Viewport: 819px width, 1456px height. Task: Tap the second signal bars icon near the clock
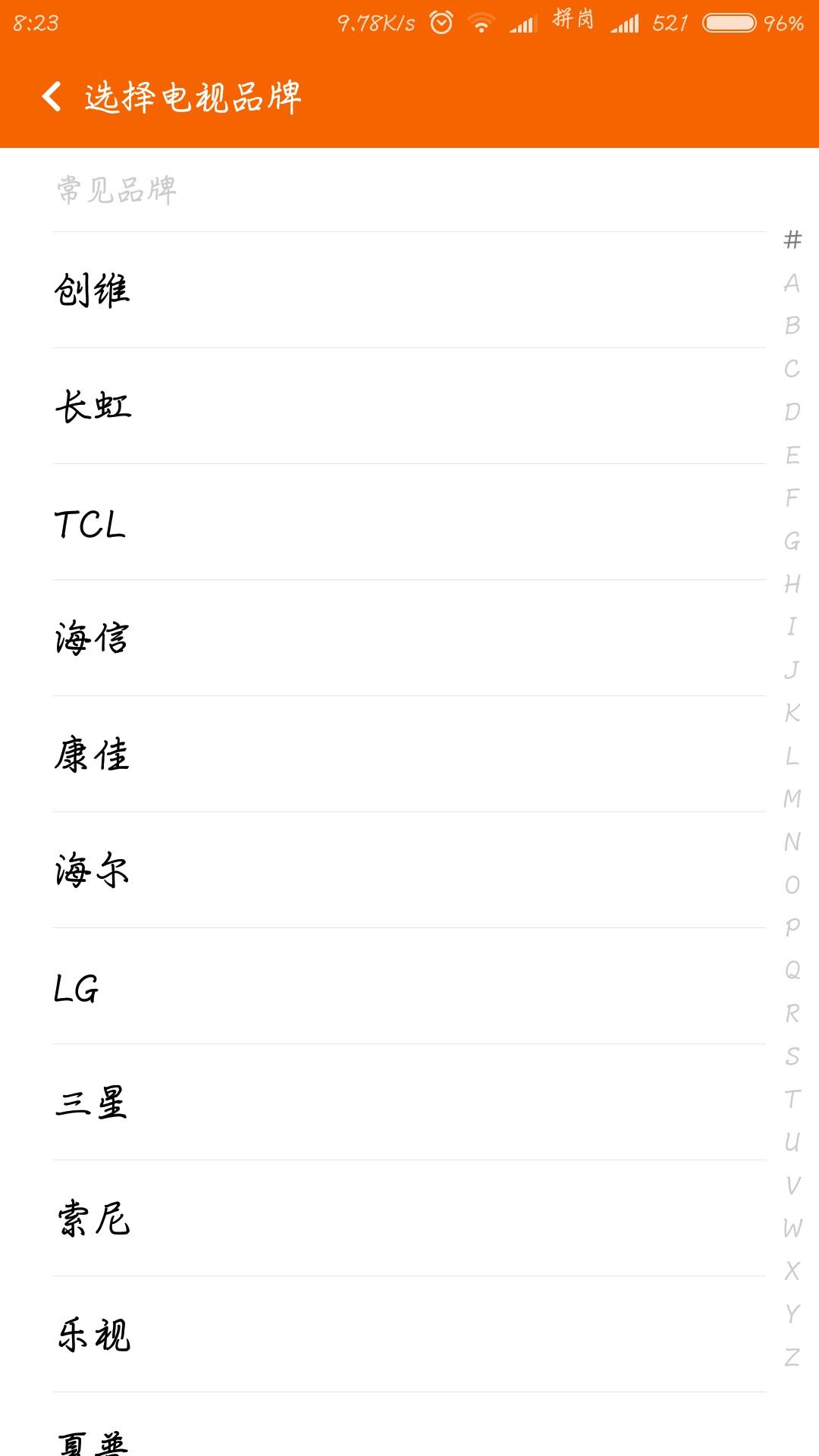point(626,22)
